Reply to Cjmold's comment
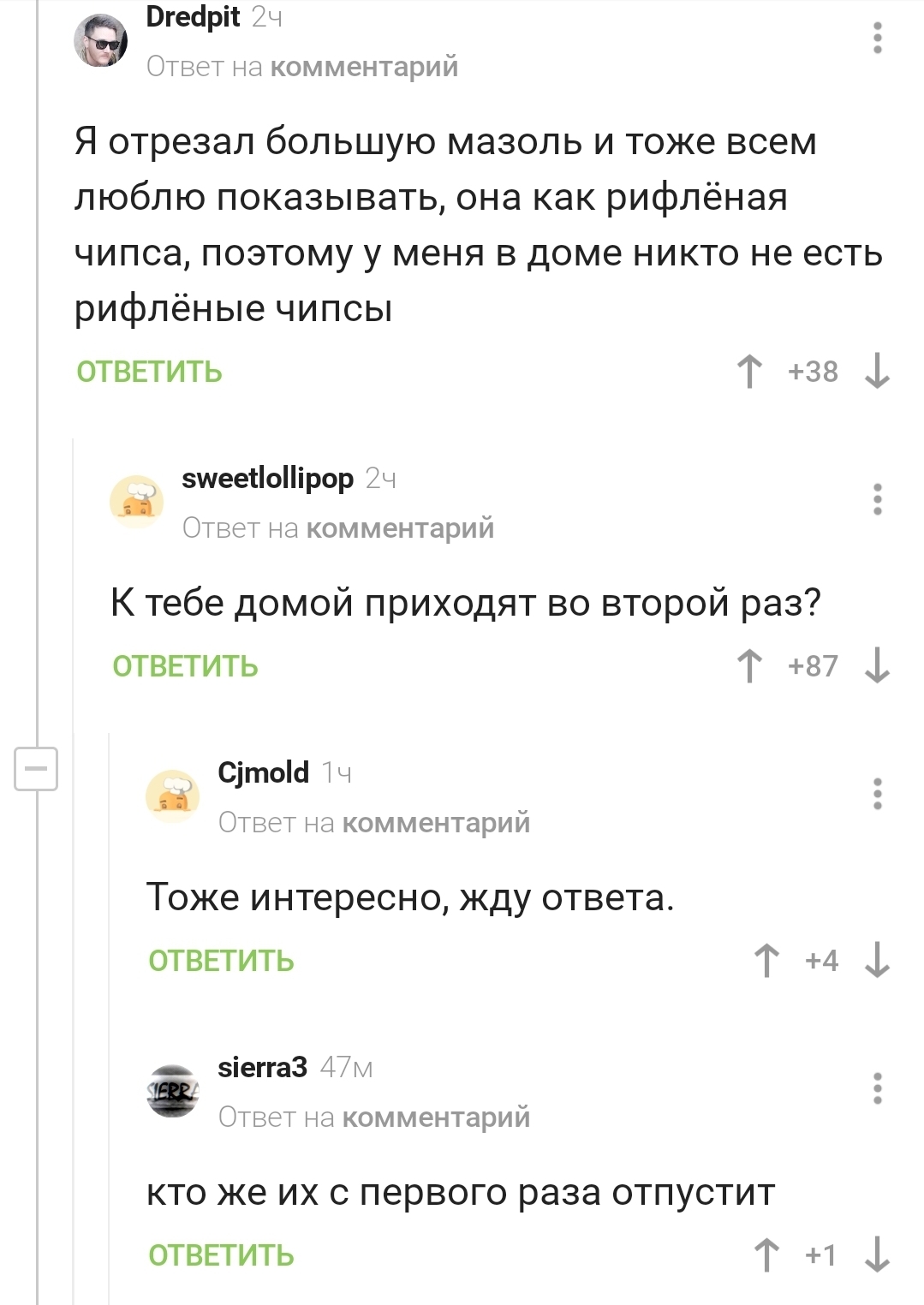 point(221,961)
